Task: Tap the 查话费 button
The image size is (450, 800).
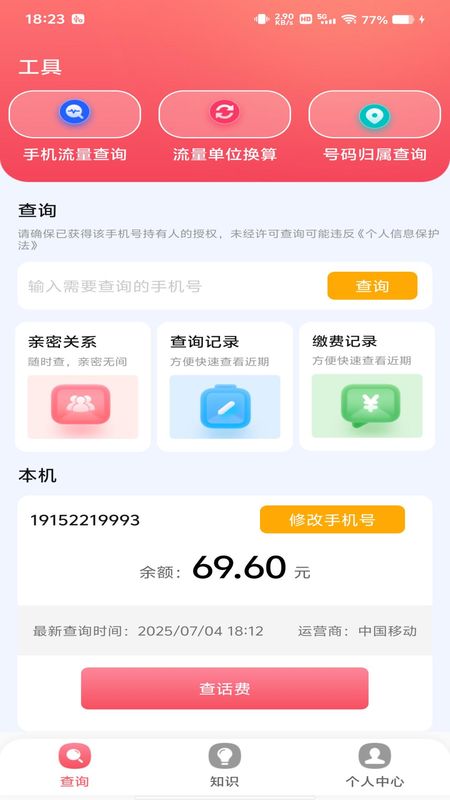Action: coord(224,688)
